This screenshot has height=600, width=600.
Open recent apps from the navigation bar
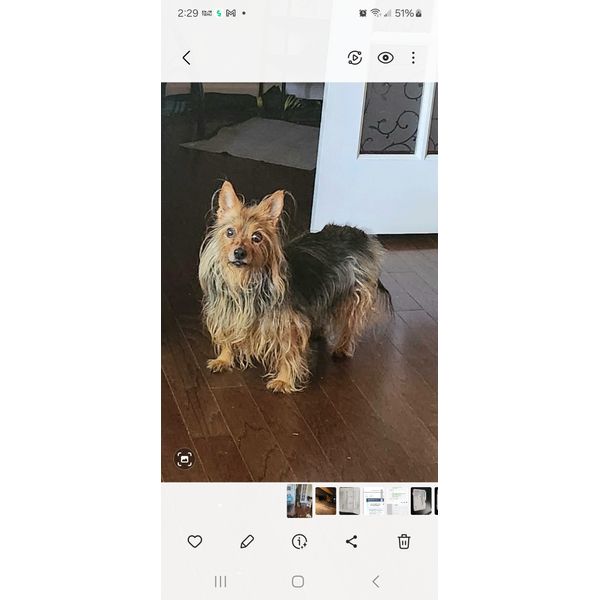[x=220, y=581]
